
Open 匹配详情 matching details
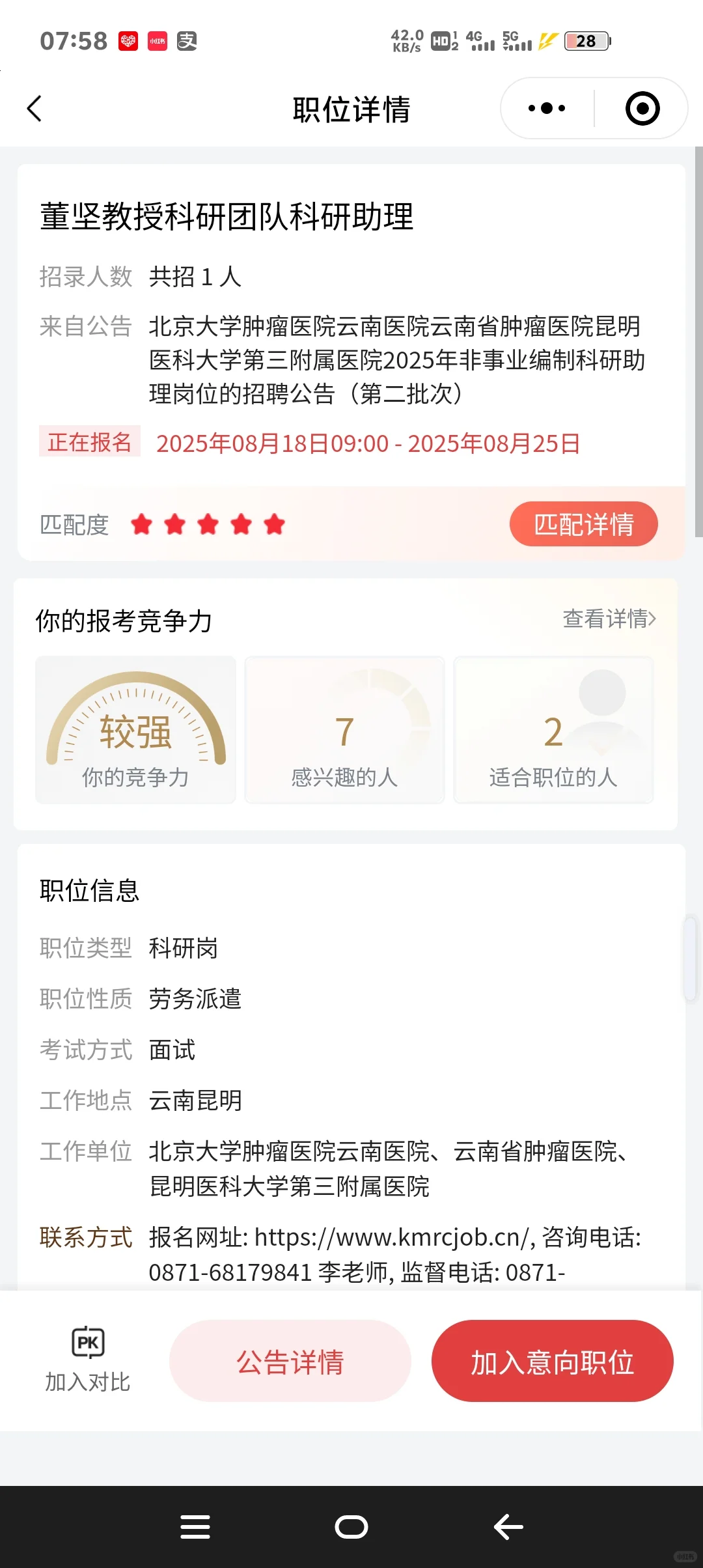coord(583,524)
